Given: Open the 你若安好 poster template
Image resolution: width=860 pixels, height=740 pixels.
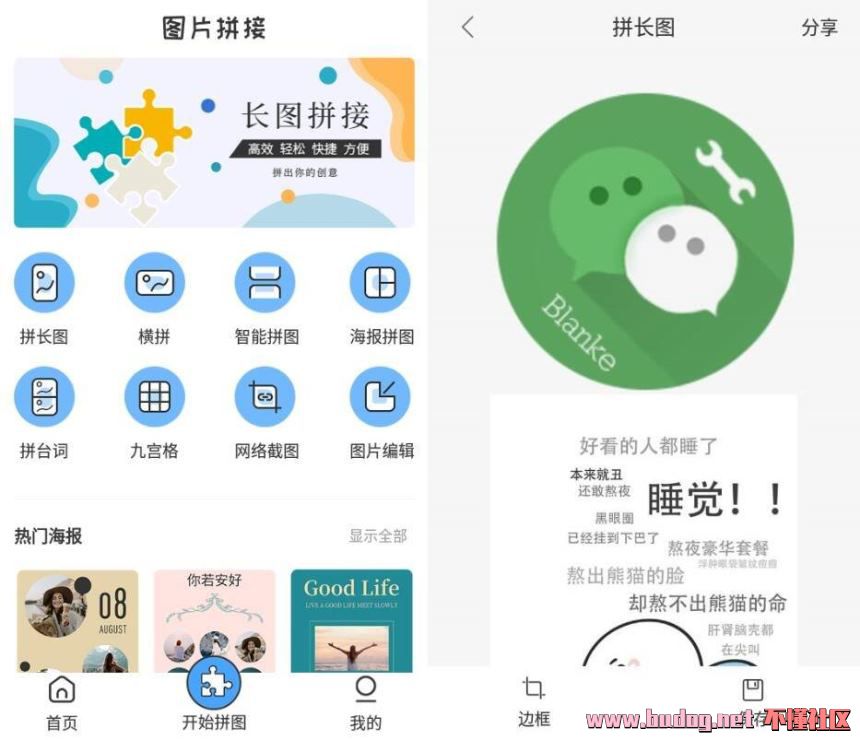Looking at the screenshot, I should (214, 620).
